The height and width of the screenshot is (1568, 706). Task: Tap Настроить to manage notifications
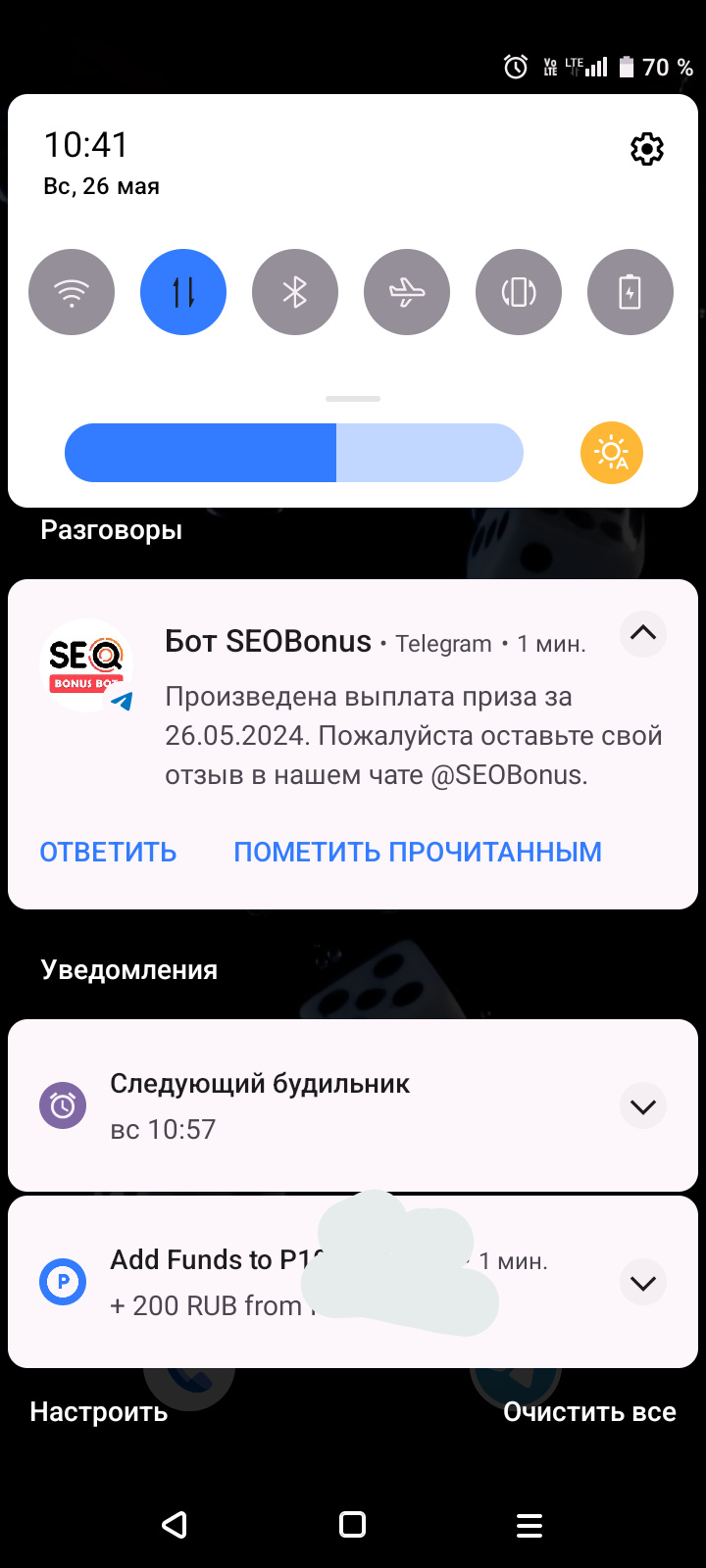click(99, 1412)
